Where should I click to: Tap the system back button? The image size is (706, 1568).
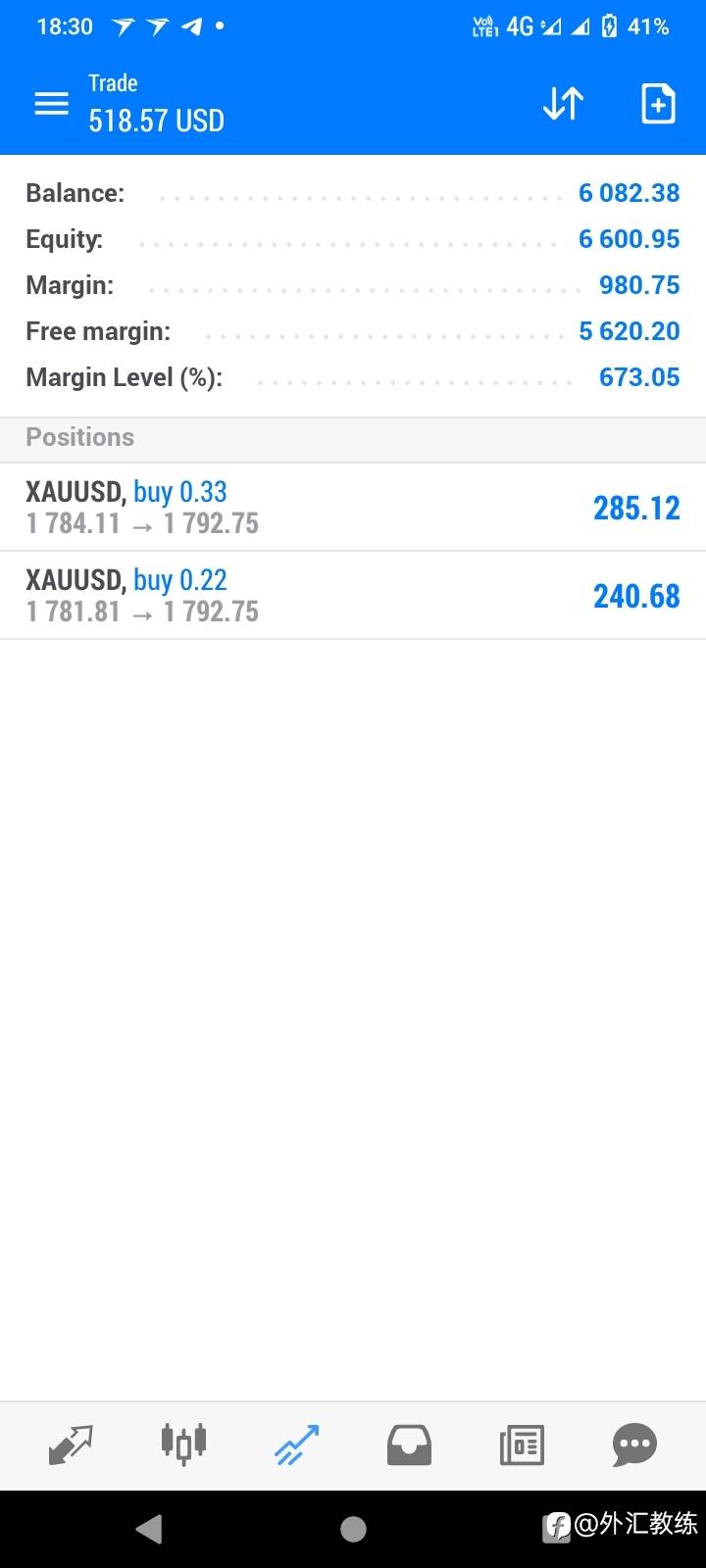[x=149, y=1529]
